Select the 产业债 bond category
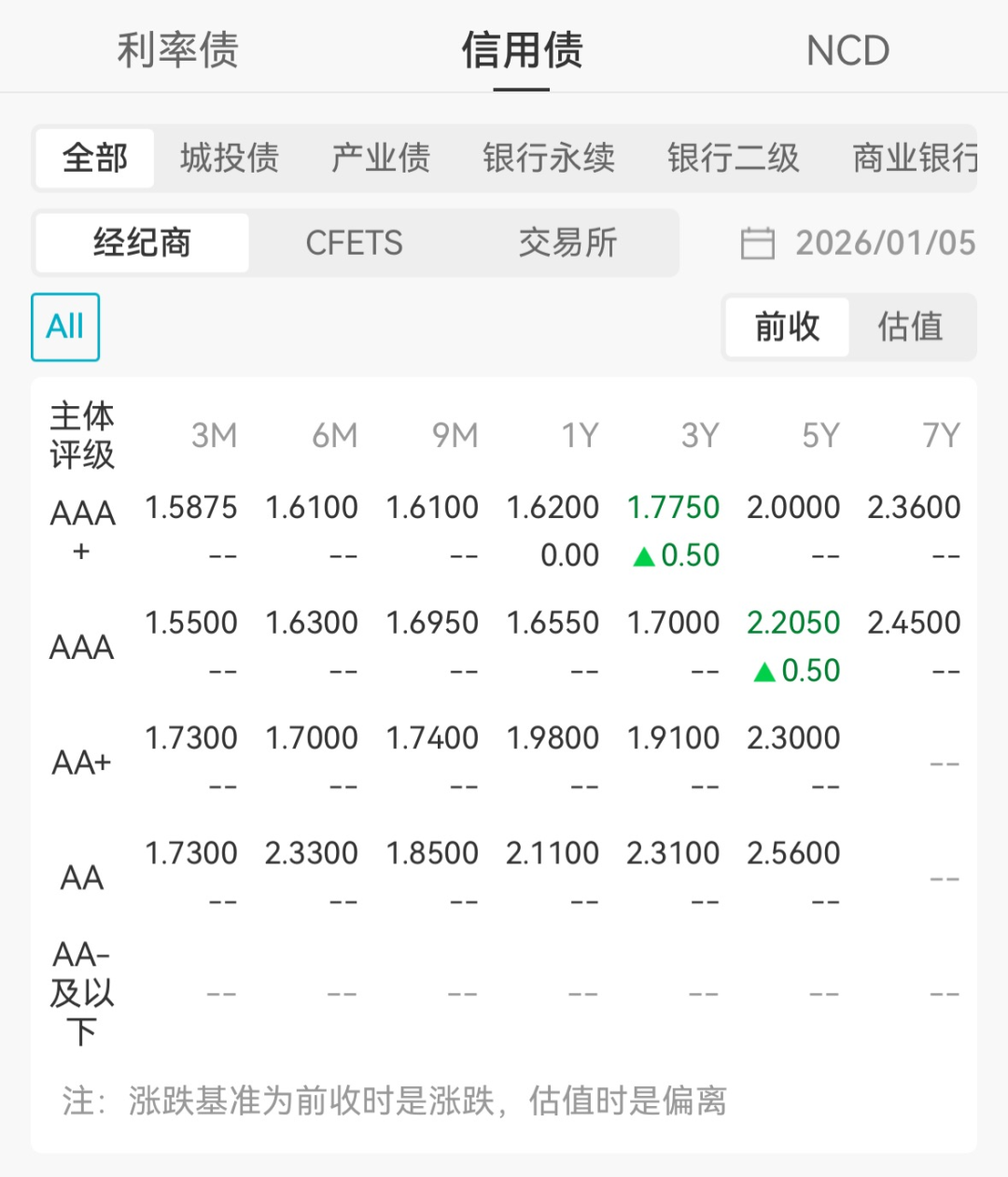Image resolution: width=1008 pixels, height=1177 pixels. point(379,159)
